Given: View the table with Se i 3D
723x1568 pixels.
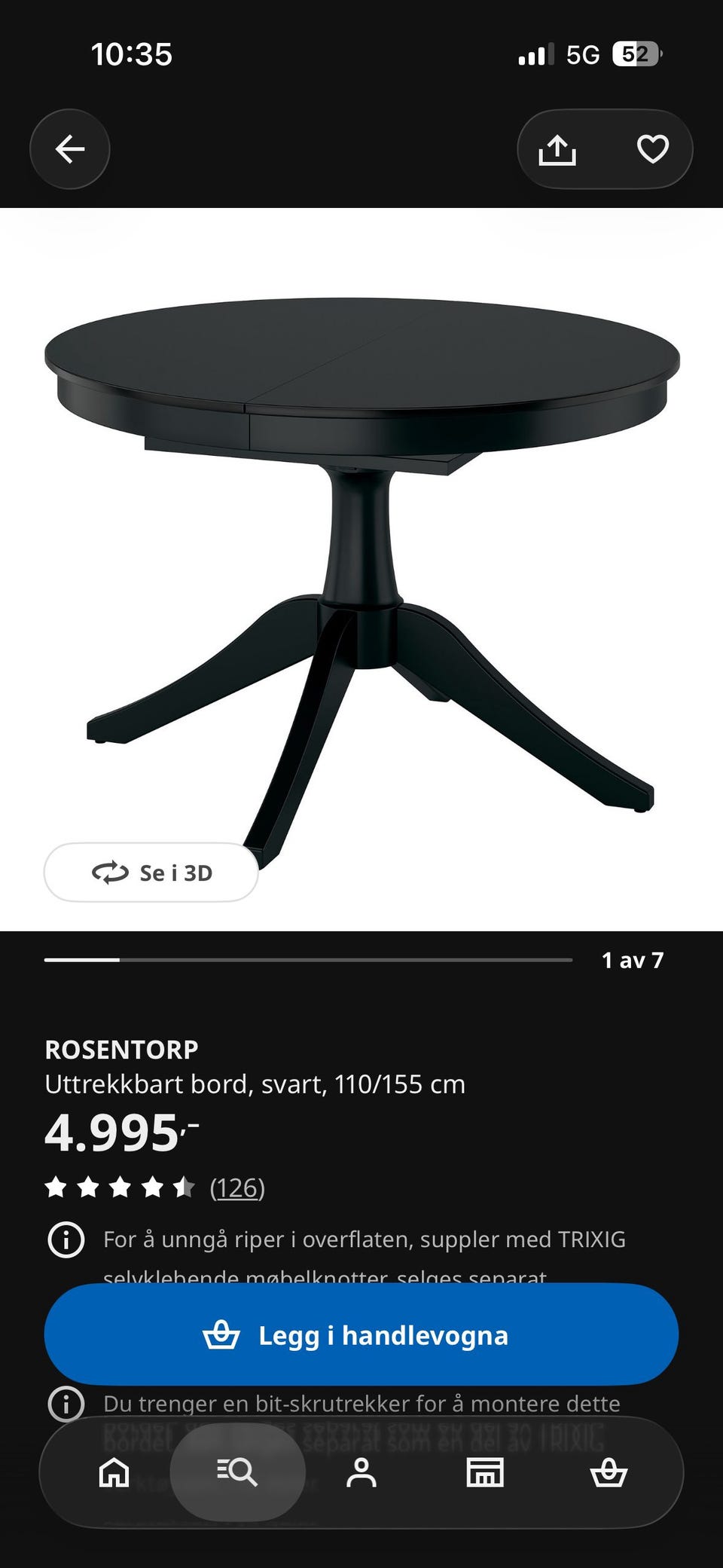Looking at the screenshot, I should (x=151, y=873).
